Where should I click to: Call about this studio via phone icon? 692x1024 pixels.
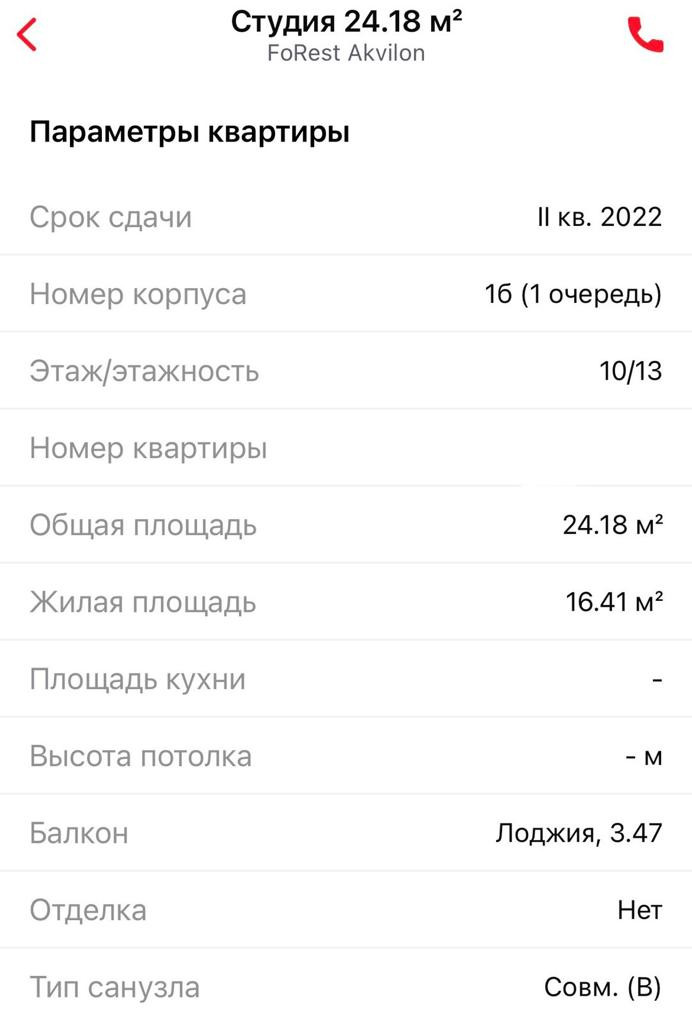645,35
